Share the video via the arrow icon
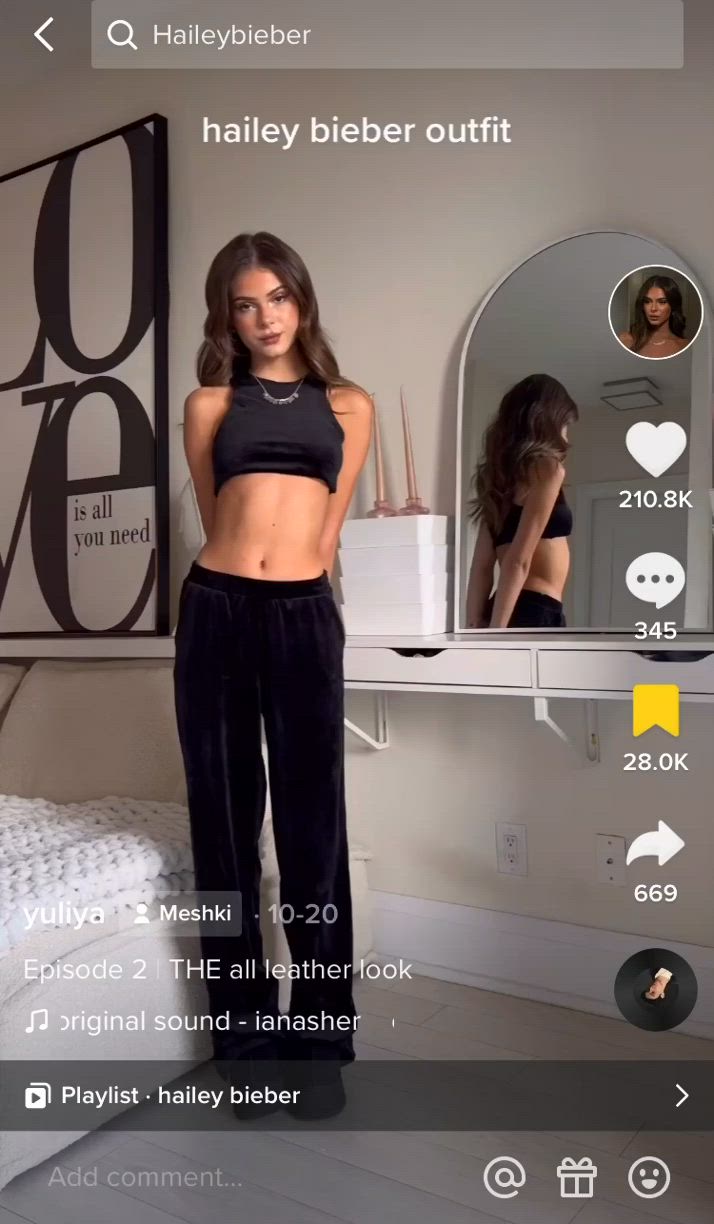The height and width of the screenshot is (1224, 714). (x=656, y=845)
